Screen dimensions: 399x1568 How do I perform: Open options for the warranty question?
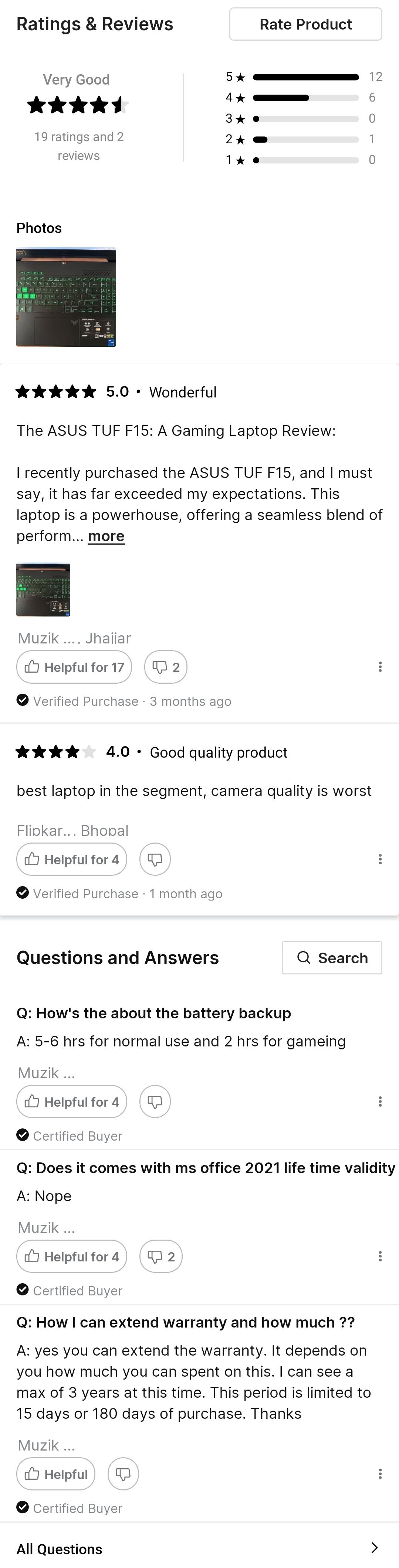pyautogui.click(x=380, y=1474)
